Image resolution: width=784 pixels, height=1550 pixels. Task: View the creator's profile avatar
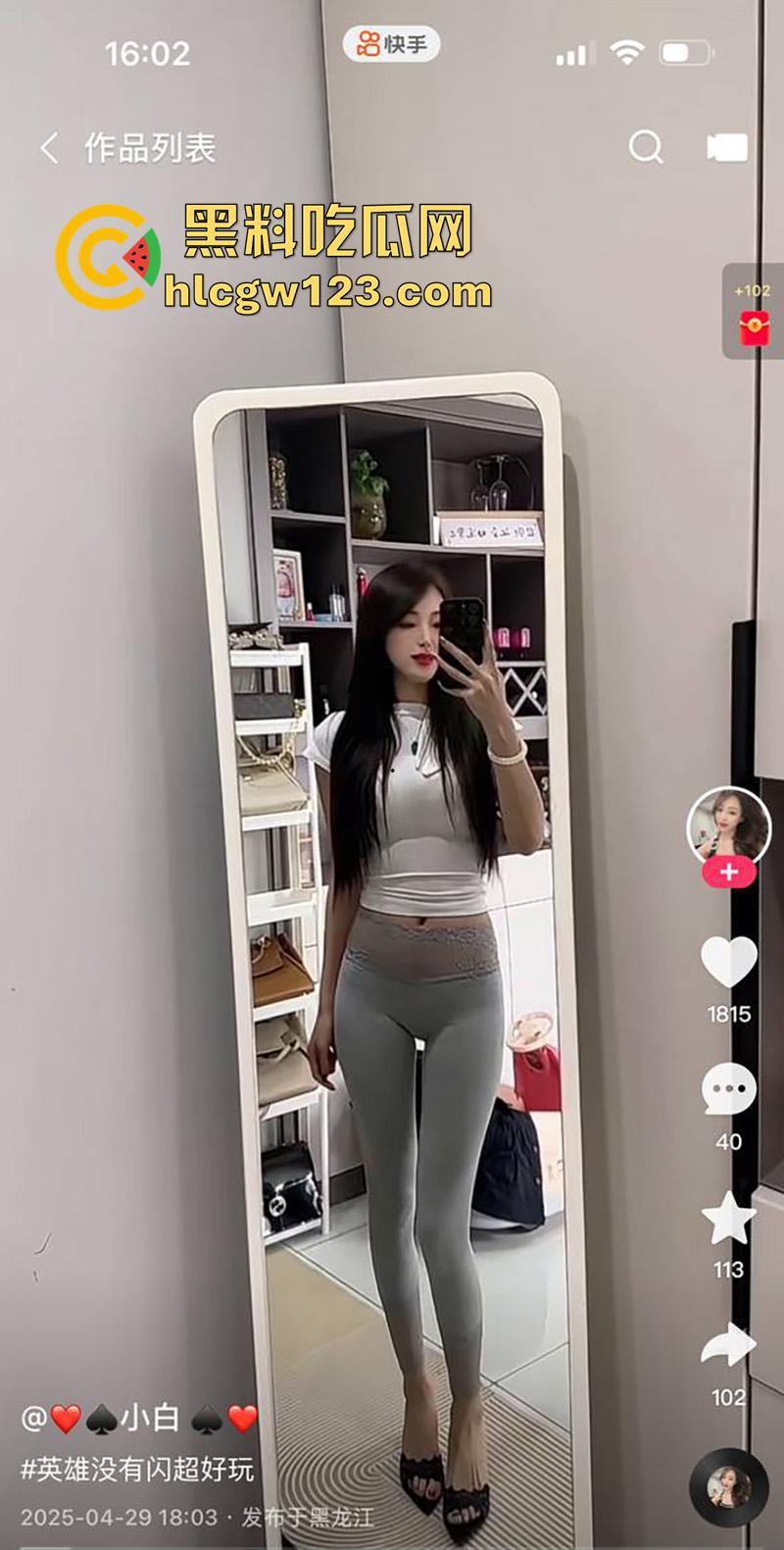728,827
